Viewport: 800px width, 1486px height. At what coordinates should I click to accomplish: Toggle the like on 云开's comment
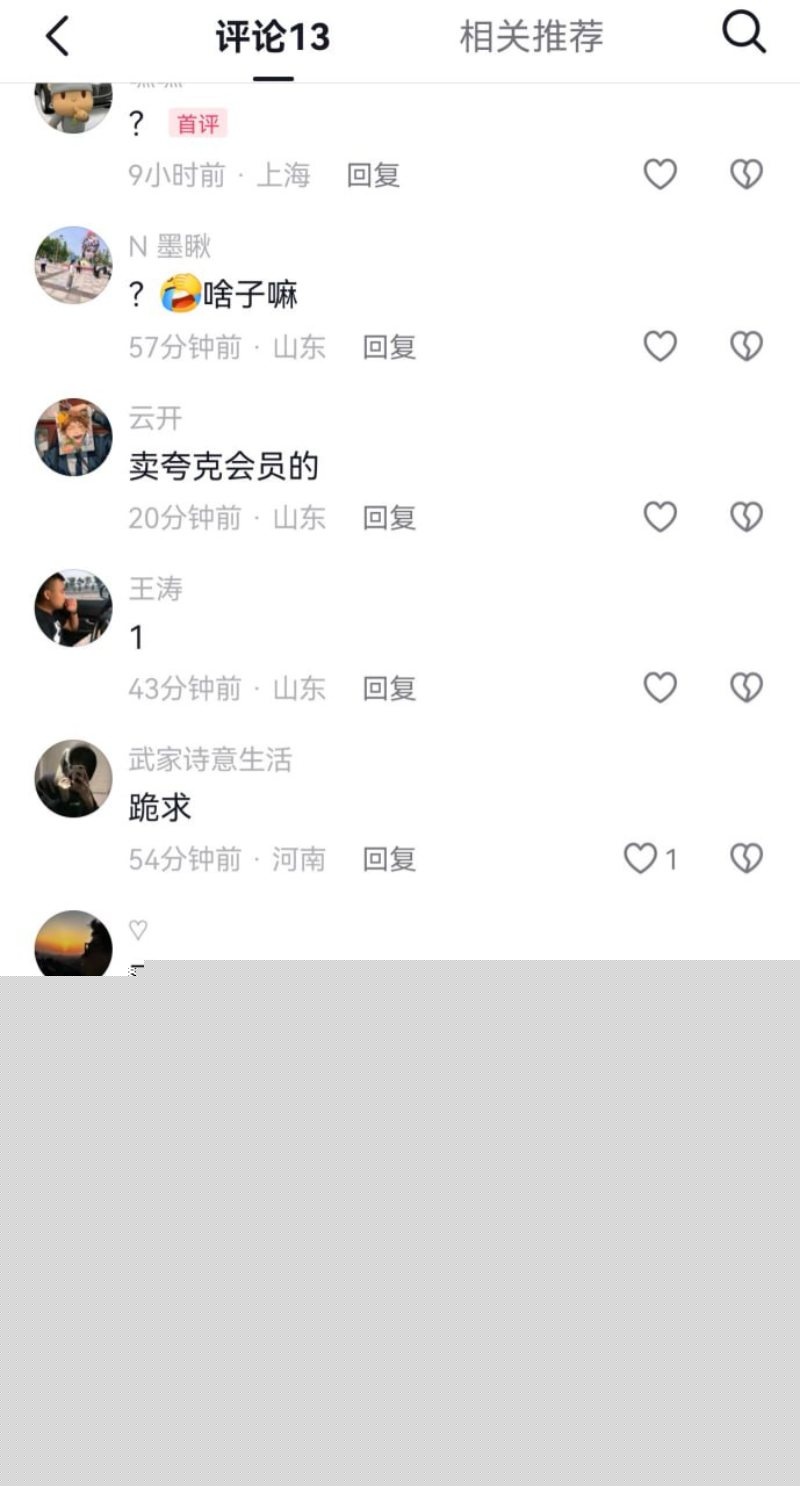pyautogui.click(x=659, y=517)
